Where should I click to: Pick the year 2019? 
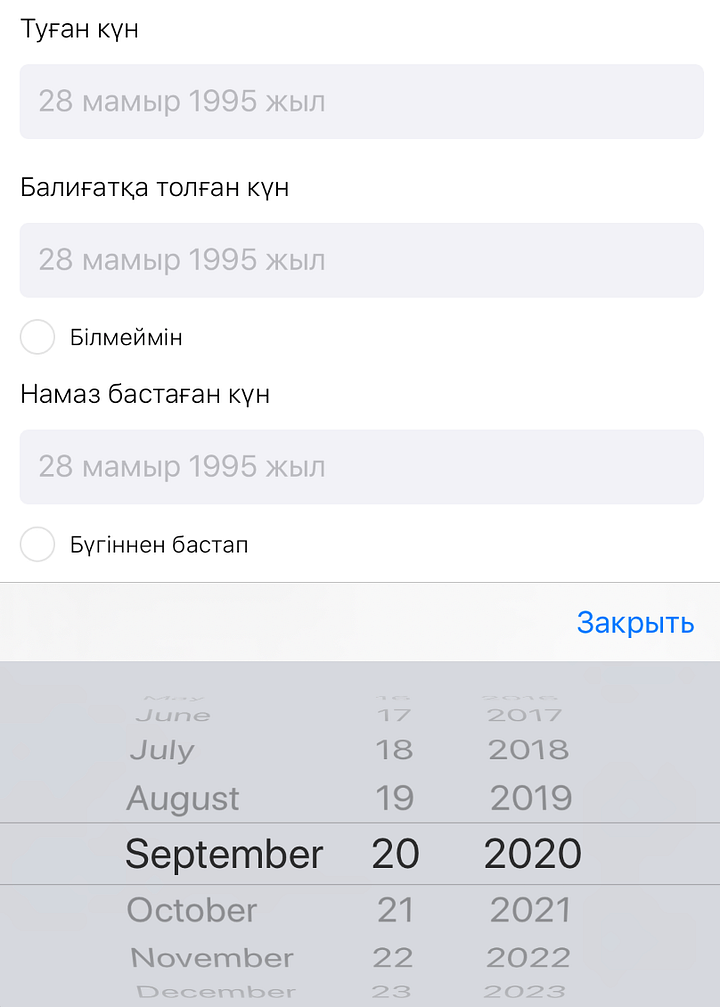[x=529, y=798]
